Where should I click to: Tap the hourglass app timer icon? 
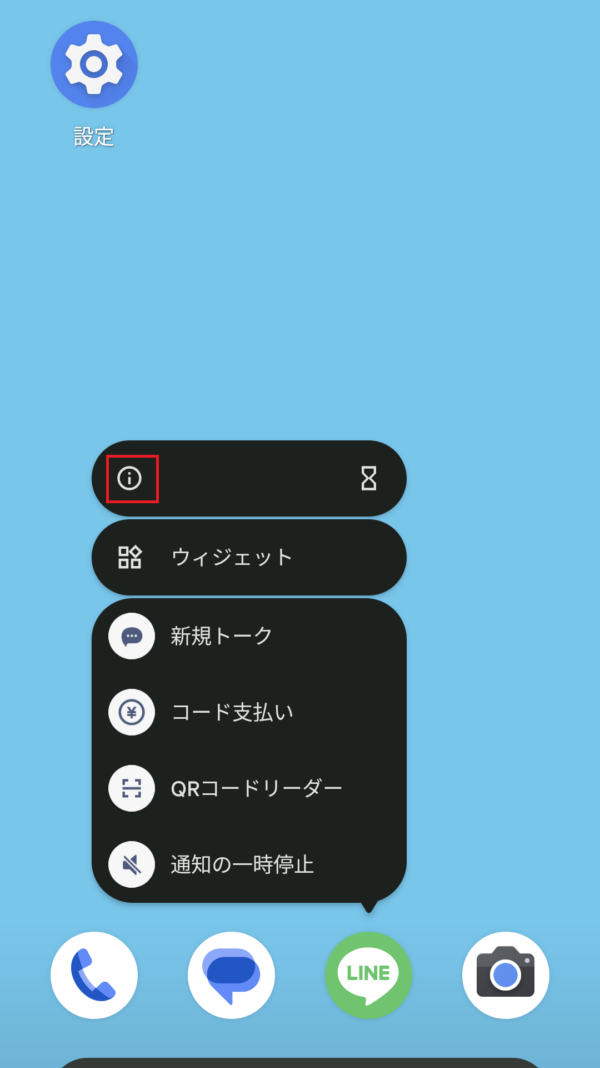click(x=368, y=479)
